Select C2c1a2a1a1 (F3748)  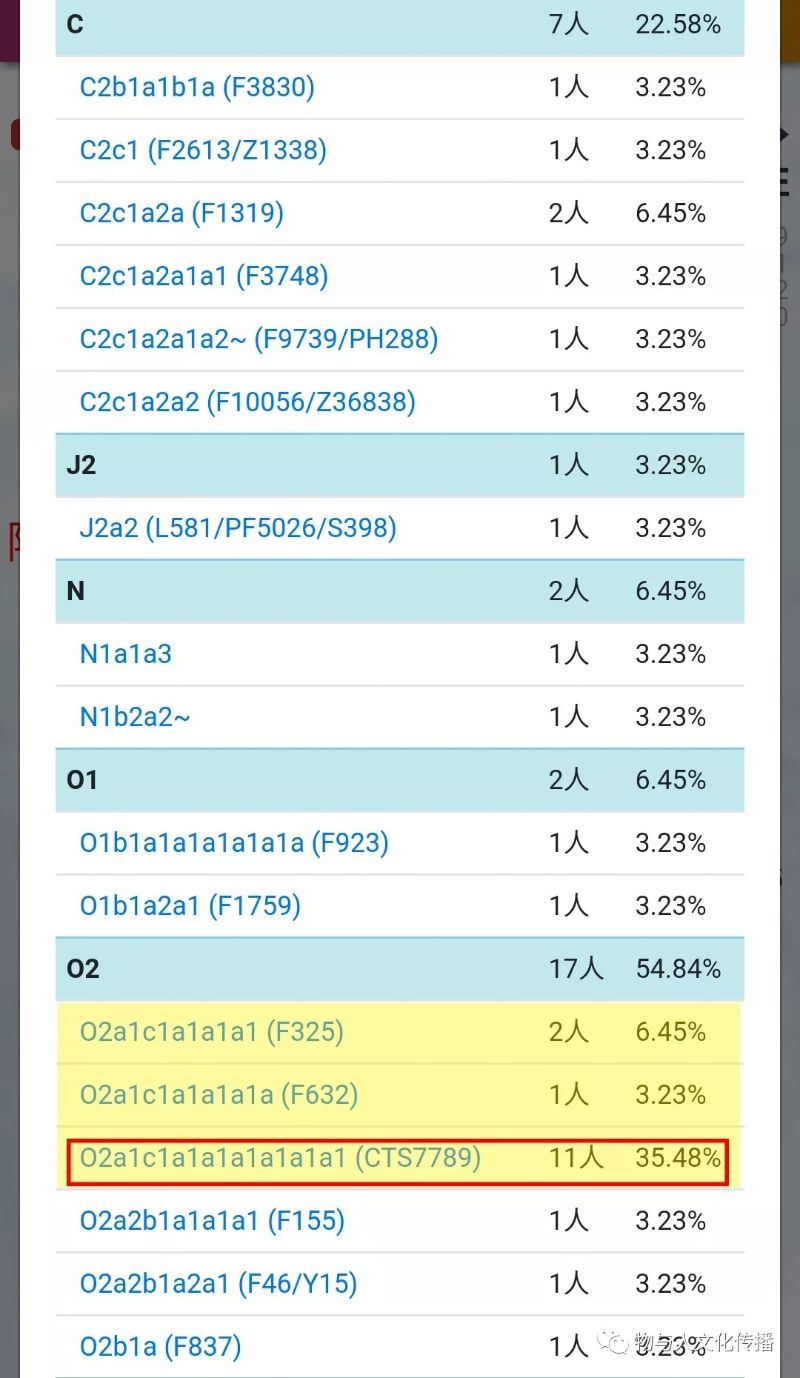pyautogui.click(x=204, y=277)
